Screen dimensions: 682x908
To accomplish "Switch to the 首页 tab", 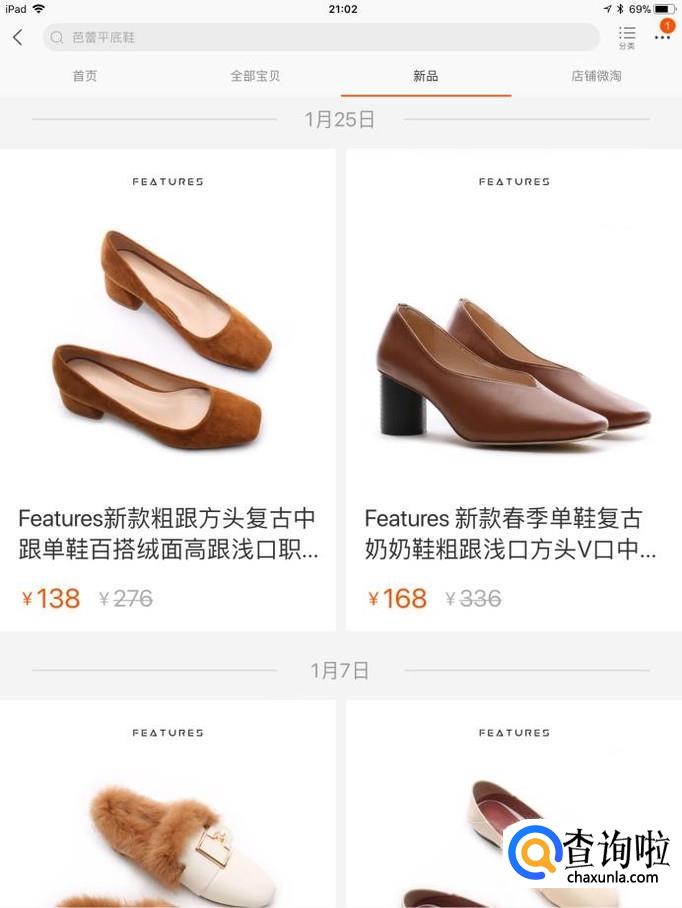I will point(85,76).
